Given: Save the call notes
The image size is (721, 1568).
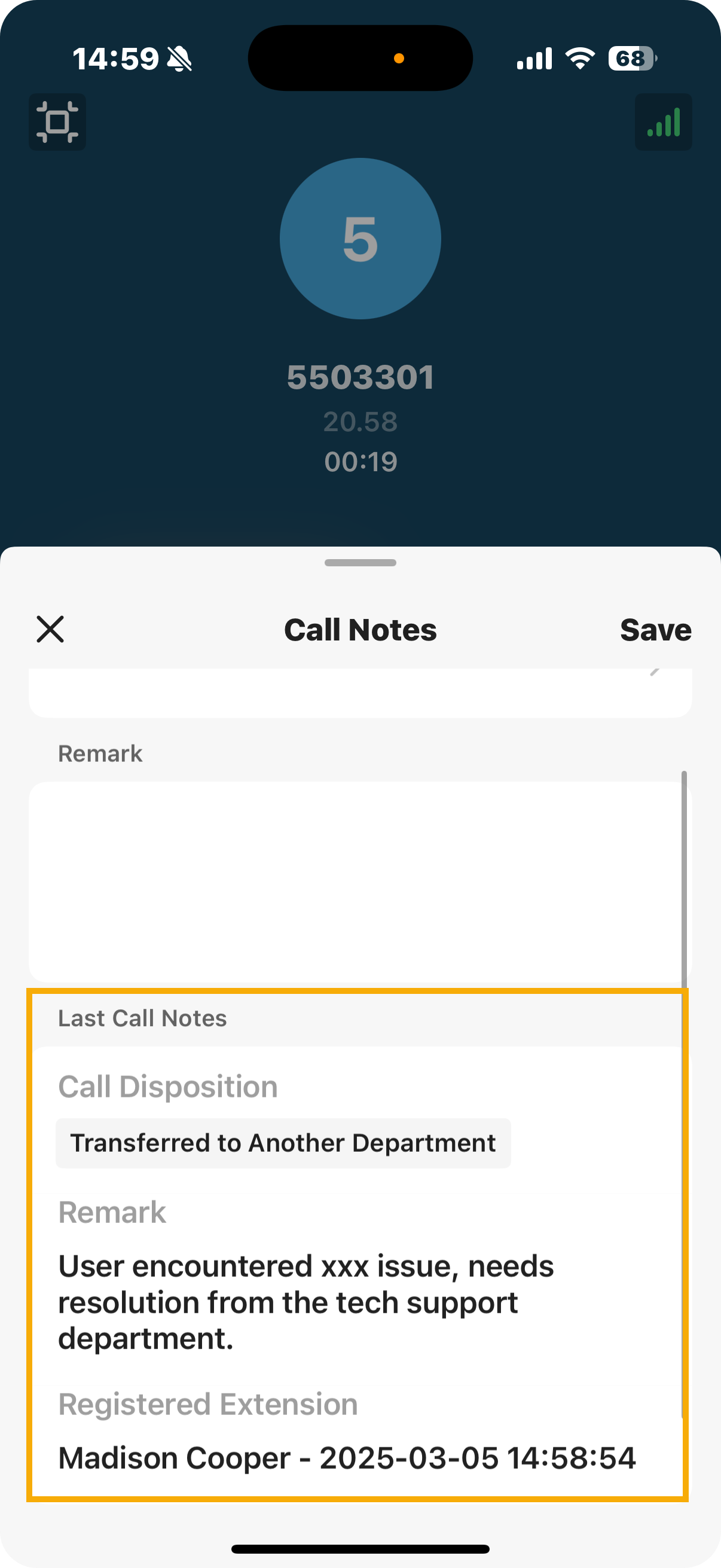Looking at the screenshot, I should [x=655, y=630].
